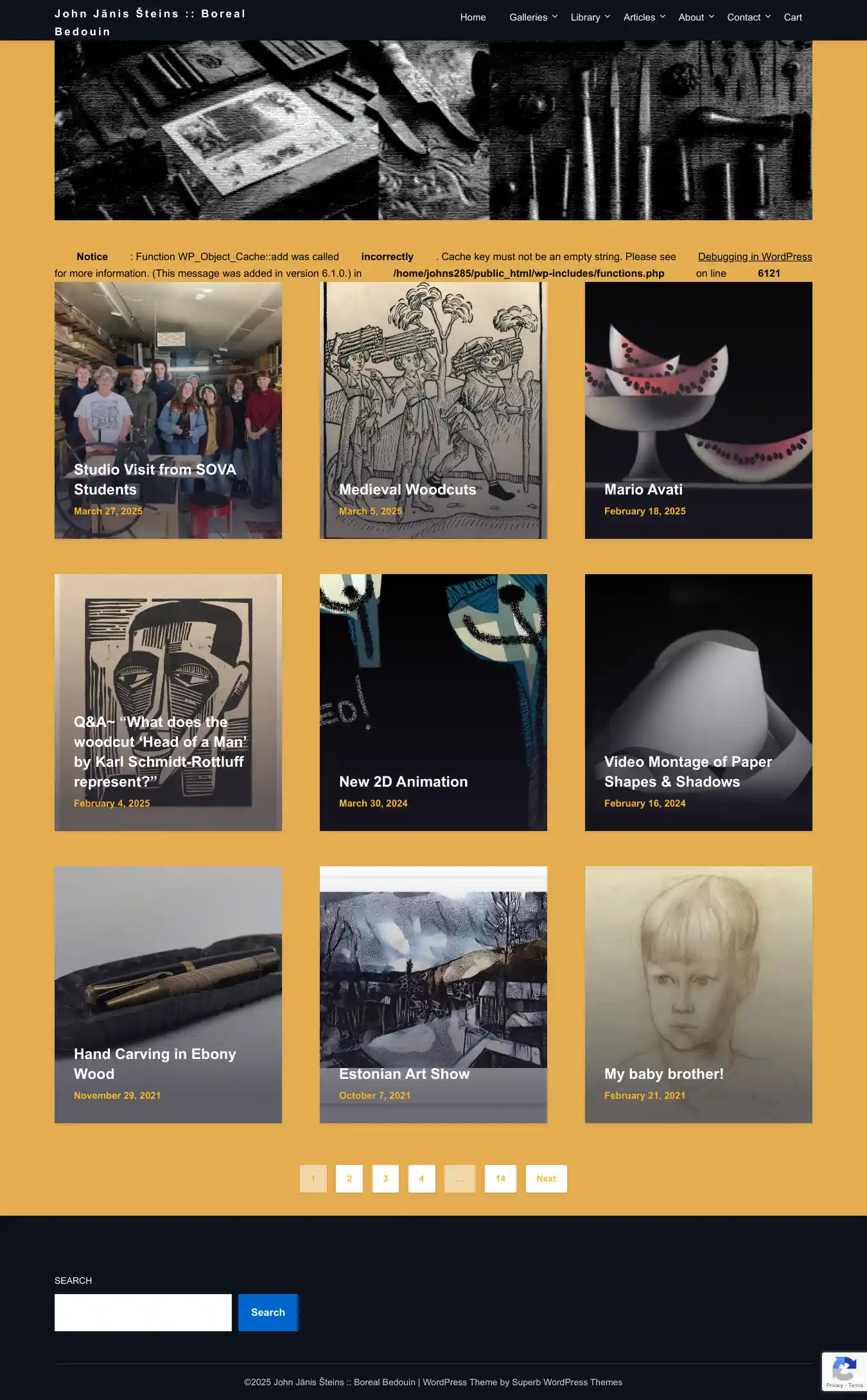
Task: Focus the footer search text field
Action: [143, 1312]
